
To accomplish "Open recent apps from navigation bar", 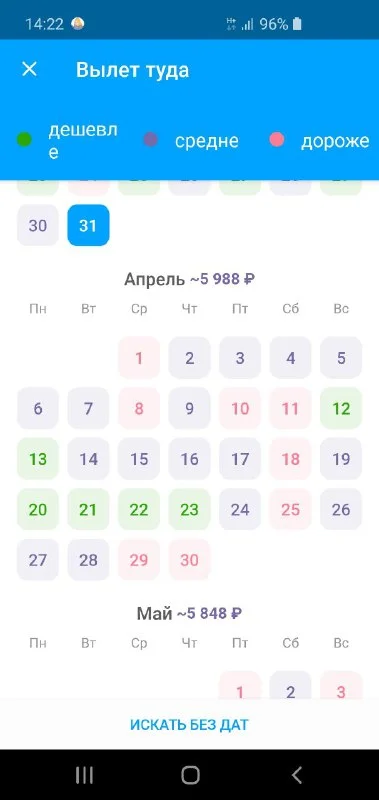I will tap(84, 775).
